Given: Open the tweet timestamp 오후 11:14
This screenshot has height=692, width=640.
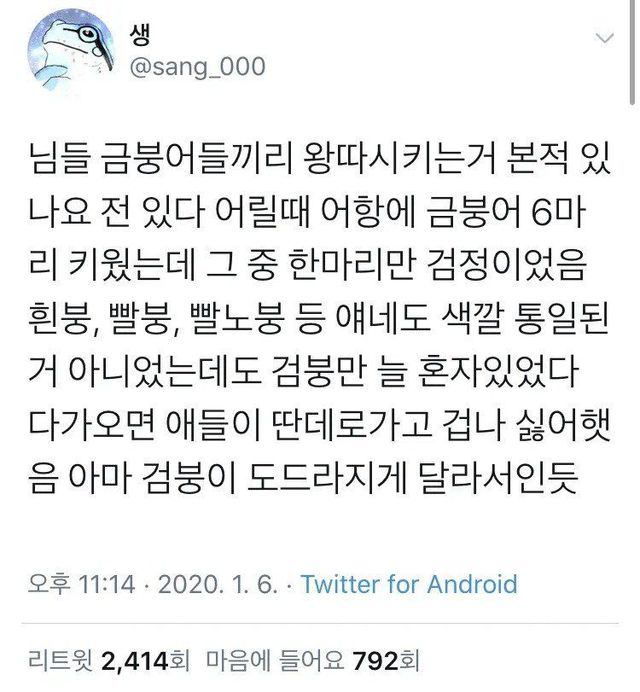Looking at the screenshot, I should [81, 584].
